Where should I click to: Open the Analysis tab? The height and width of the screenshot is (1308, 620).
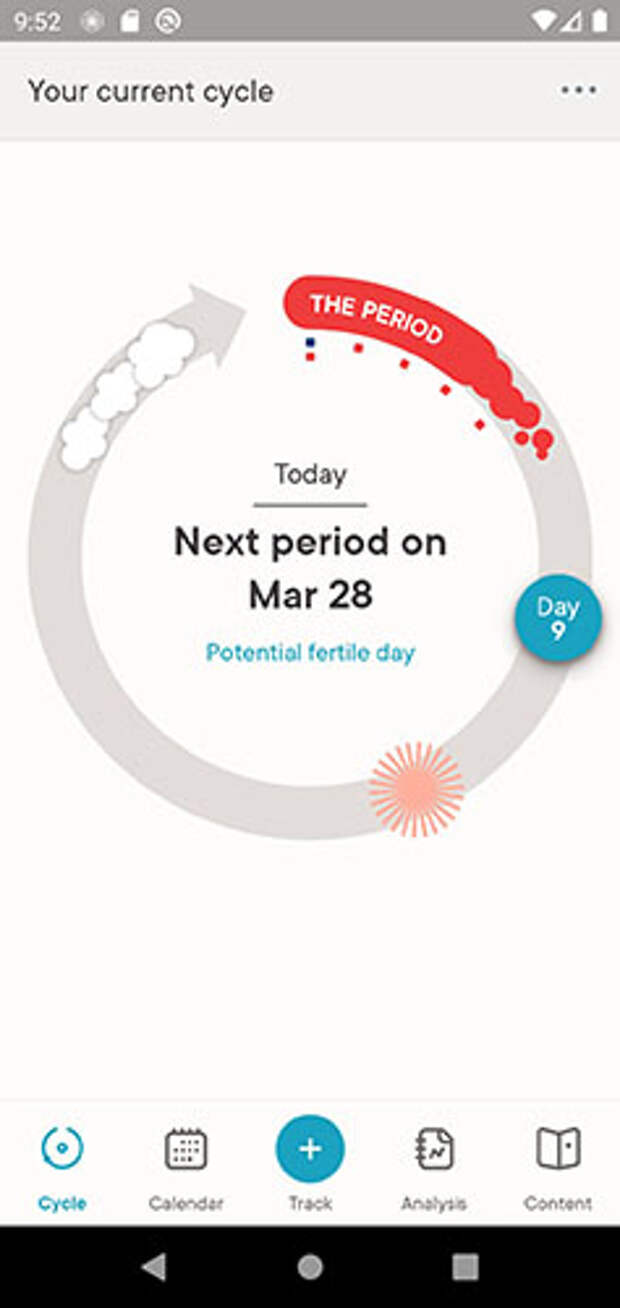pos(434,1167)
